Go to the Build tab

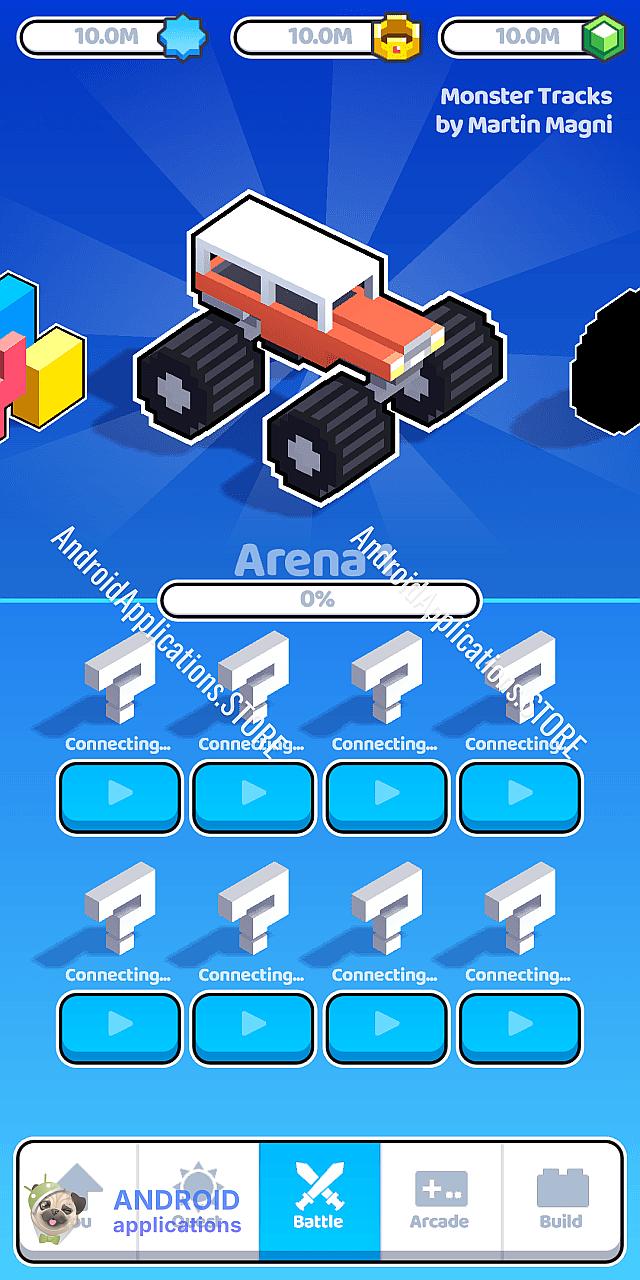(x=562, y=1199)
